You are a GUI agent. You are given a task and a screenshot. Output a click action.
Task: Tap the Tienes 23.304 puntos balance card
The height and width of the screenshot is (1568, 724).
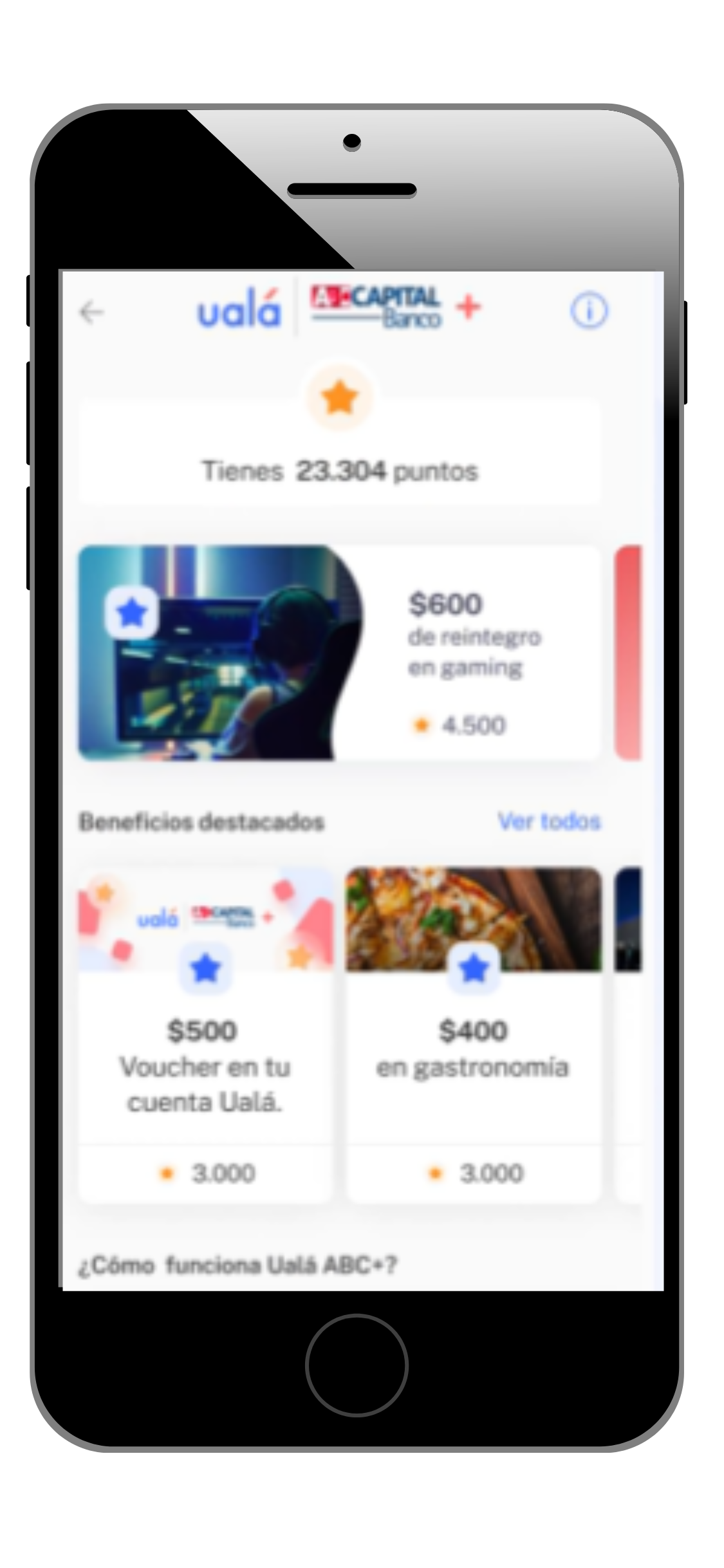339,471
